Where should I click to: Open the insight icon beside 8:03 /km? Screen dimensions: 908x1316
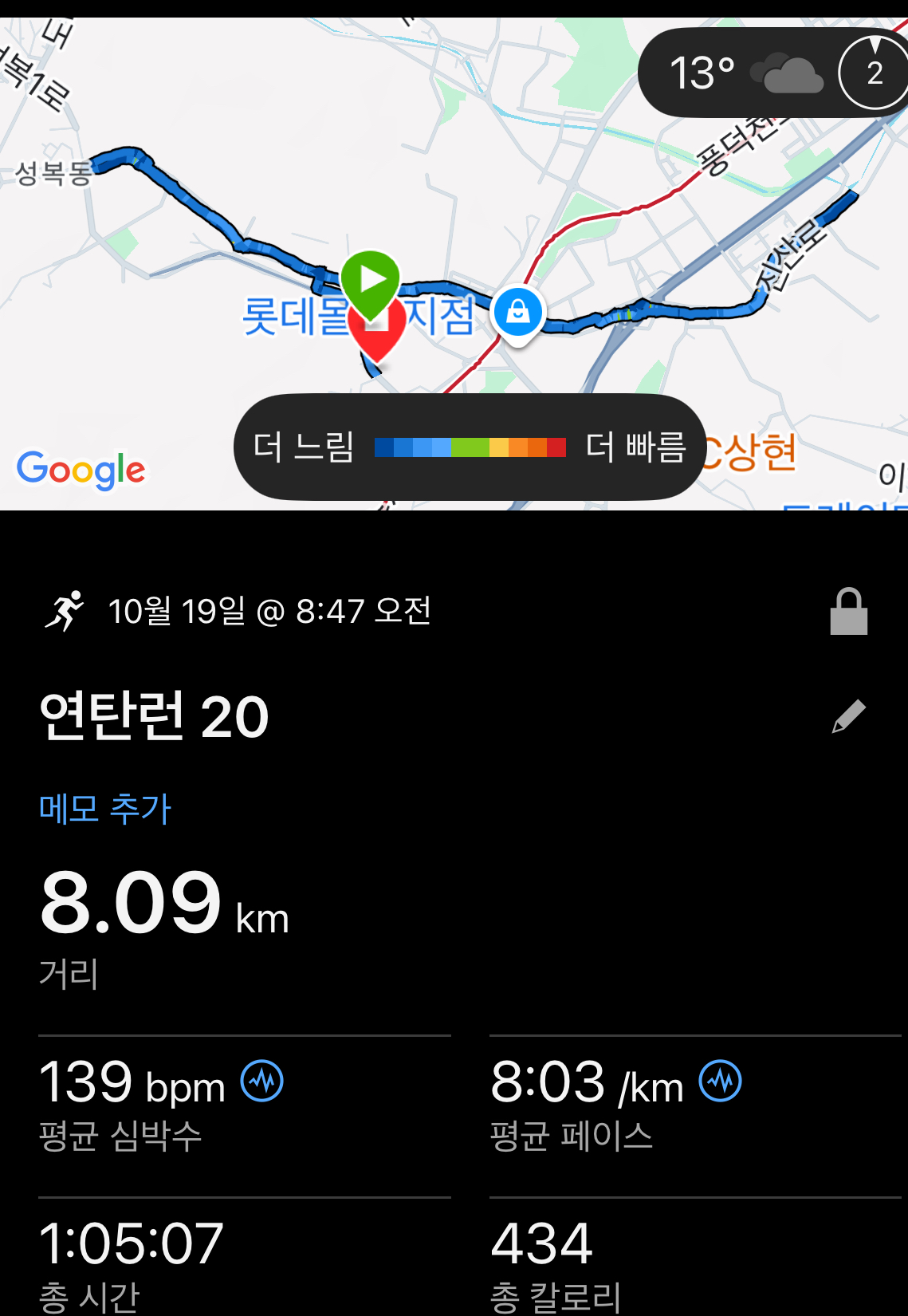pyautogui.click(x=720, y=1082)
